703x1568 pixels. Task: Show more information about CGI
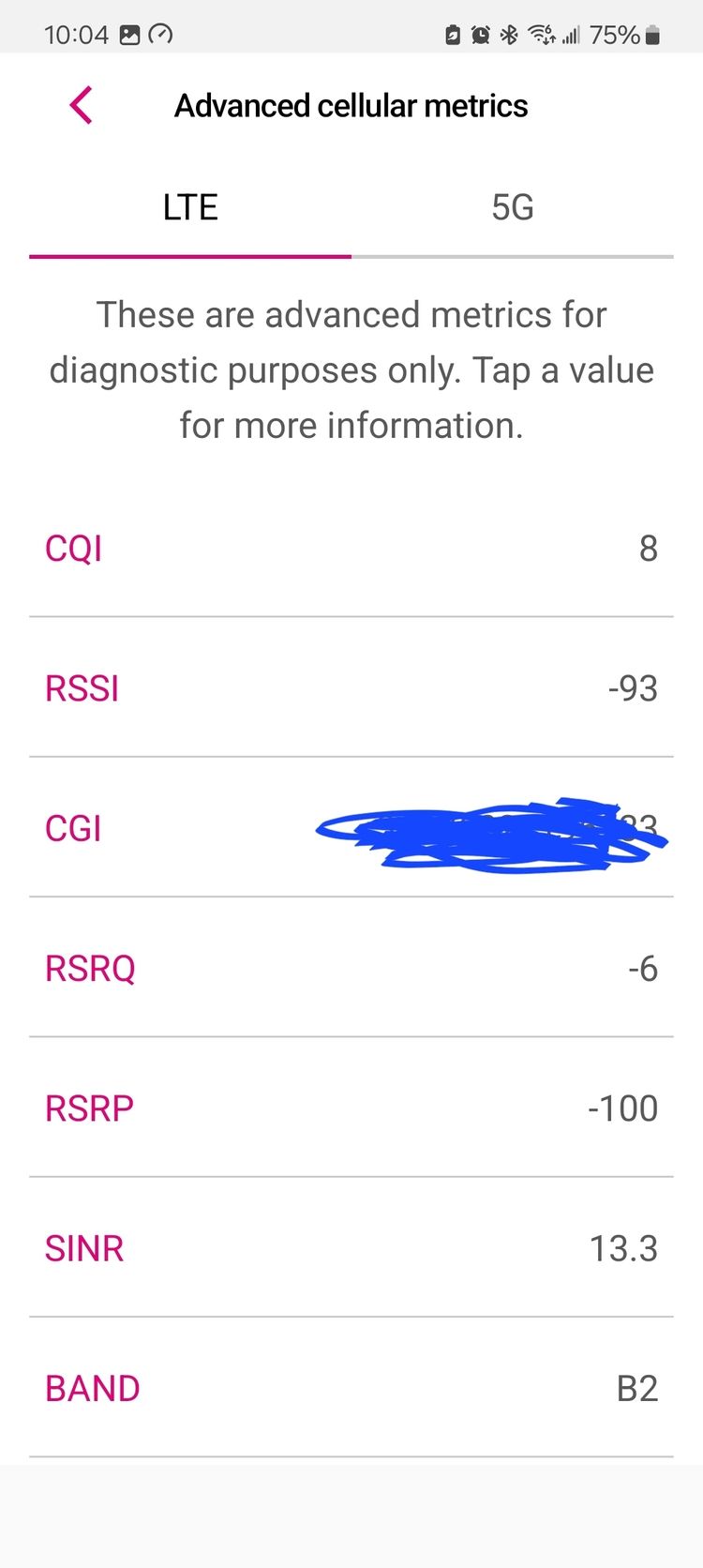click(x=351, y=827)
